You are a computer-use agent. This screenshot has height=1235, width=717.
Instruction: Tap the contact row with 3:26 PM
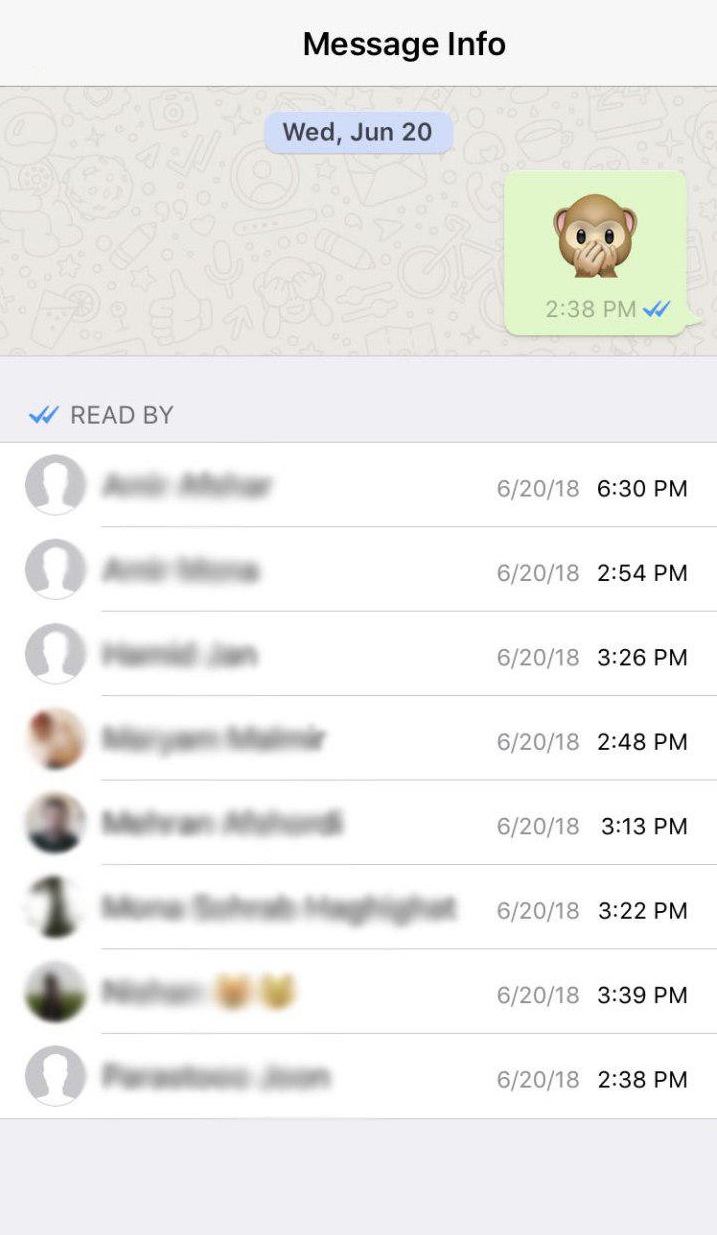tap(358, 655)
